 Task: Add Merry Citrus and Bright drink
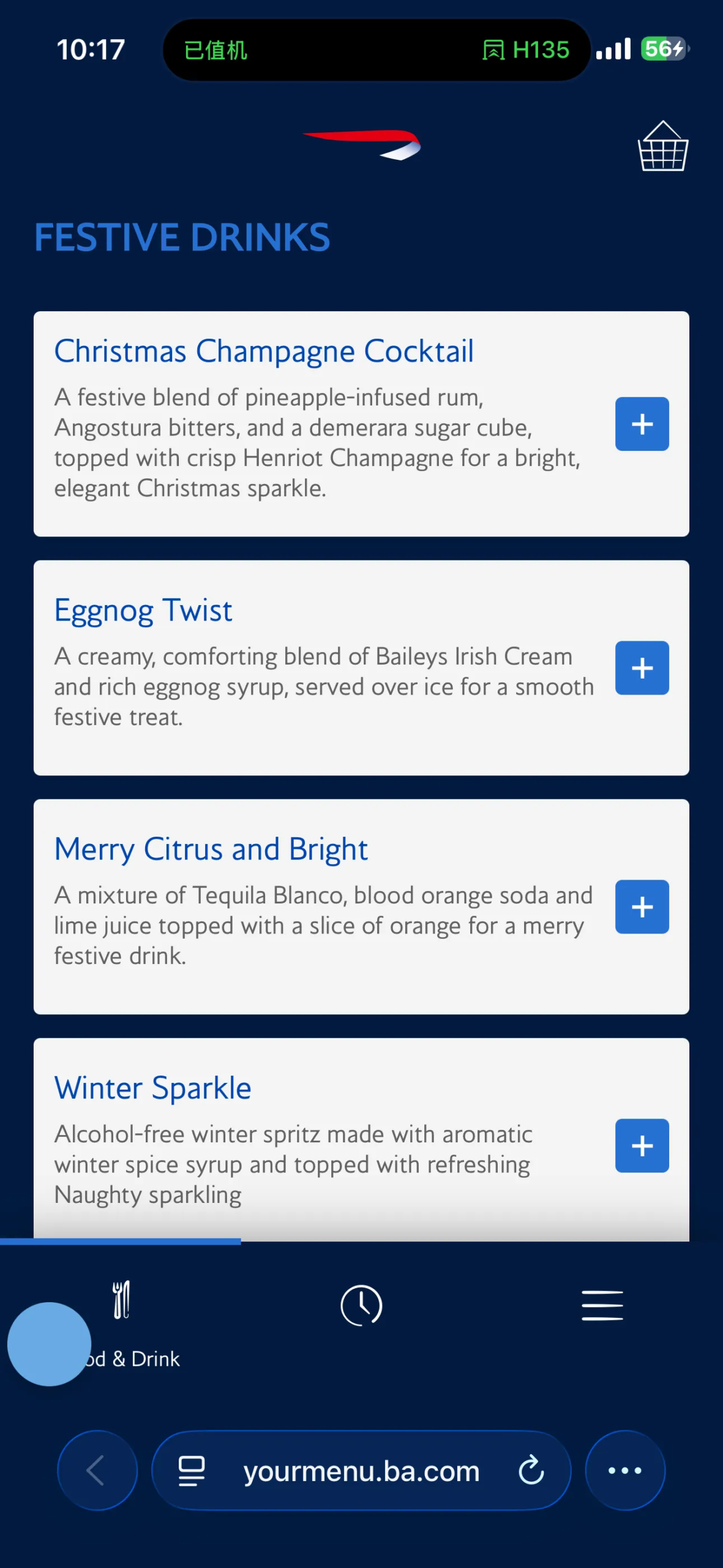coord(642,907)
